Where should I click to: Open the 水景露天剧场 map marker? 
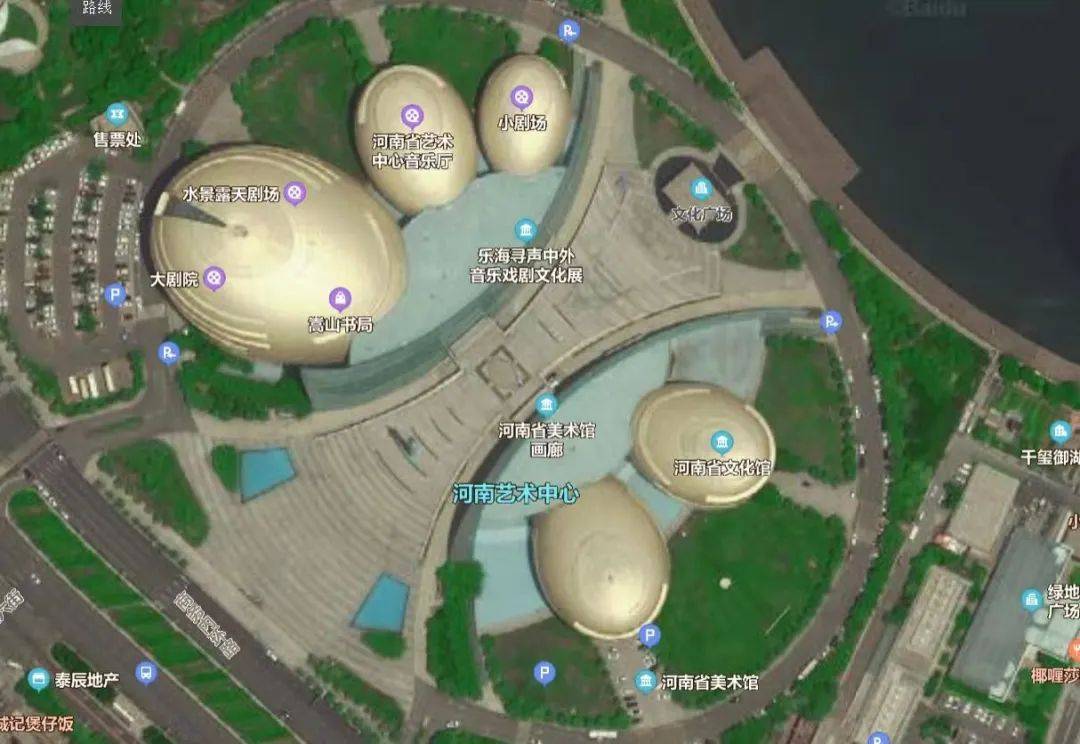click(x=294, y=193)
